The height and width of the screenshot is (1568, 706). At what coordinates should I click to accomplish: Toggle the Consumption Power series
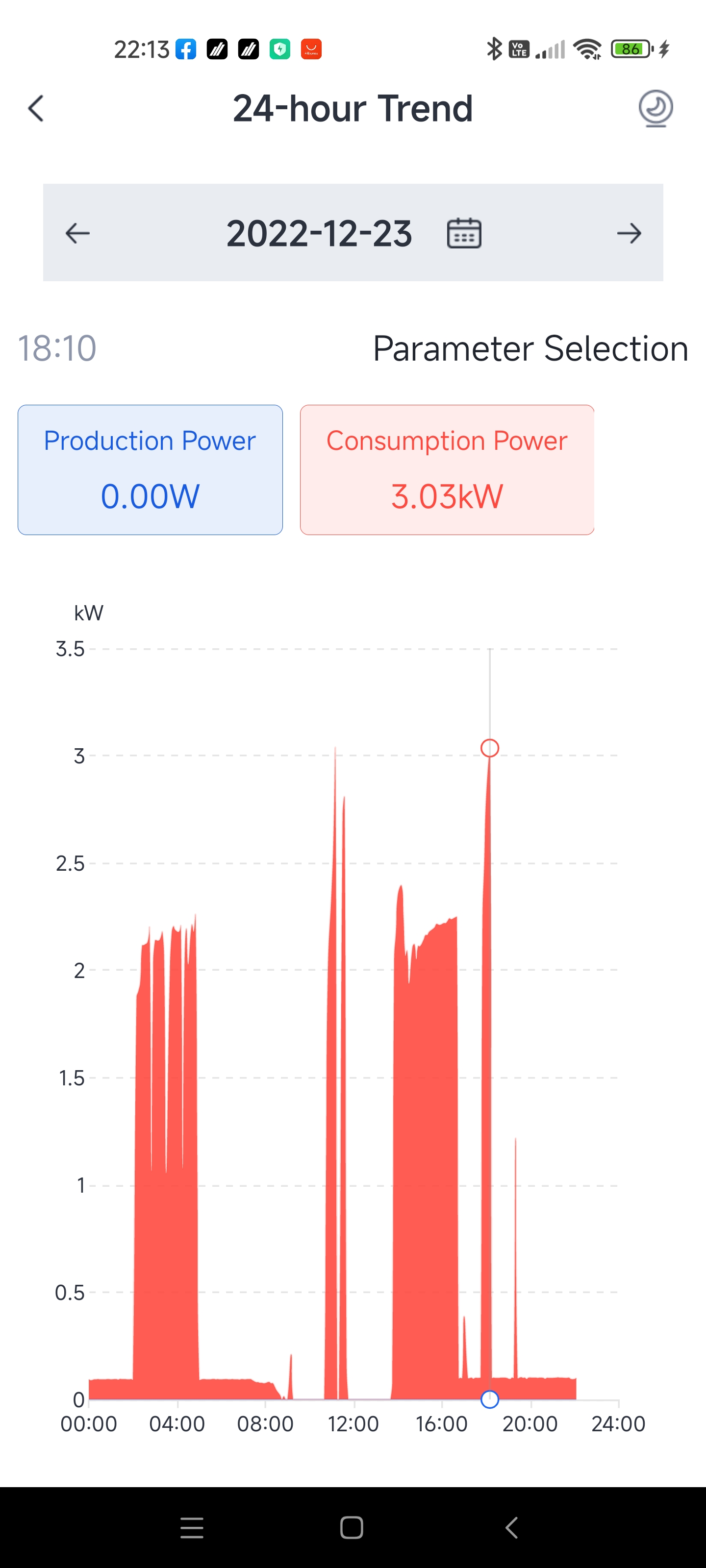[447, 470]
